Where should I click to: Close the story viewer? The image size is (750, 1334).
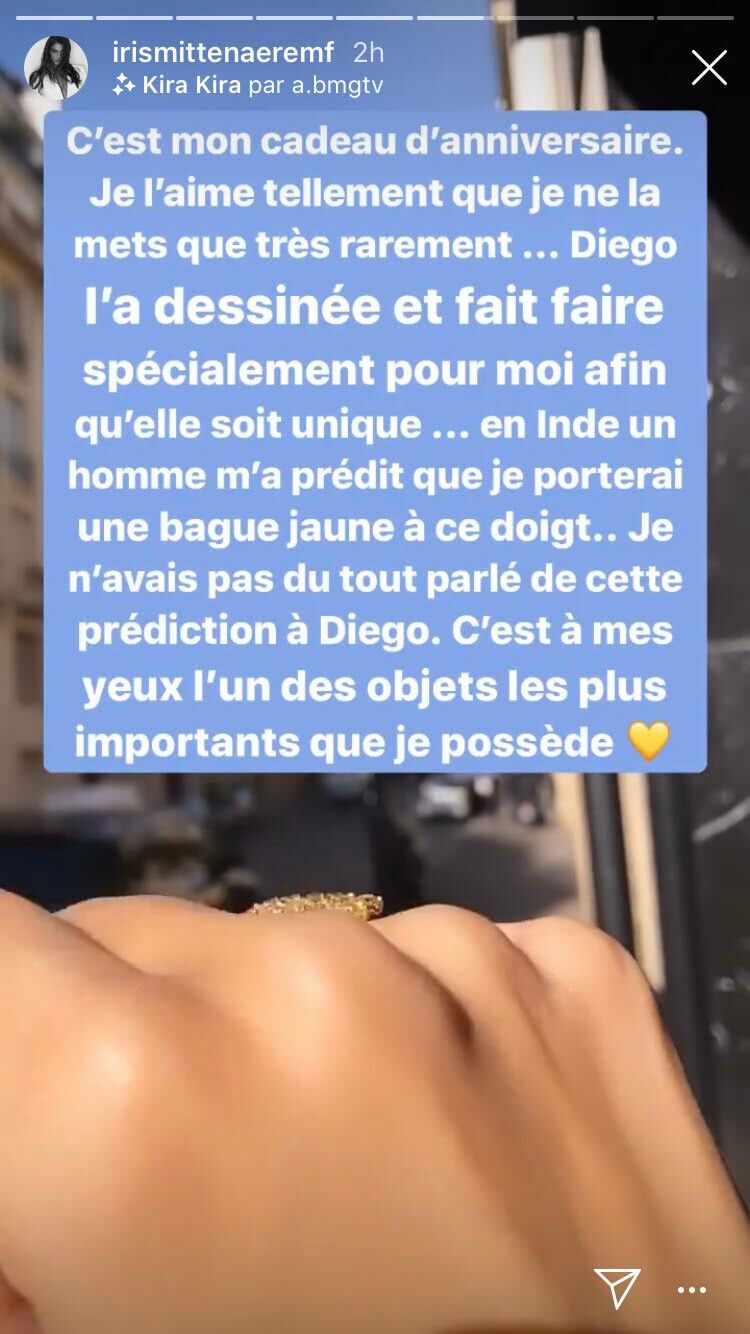(709, 67)
